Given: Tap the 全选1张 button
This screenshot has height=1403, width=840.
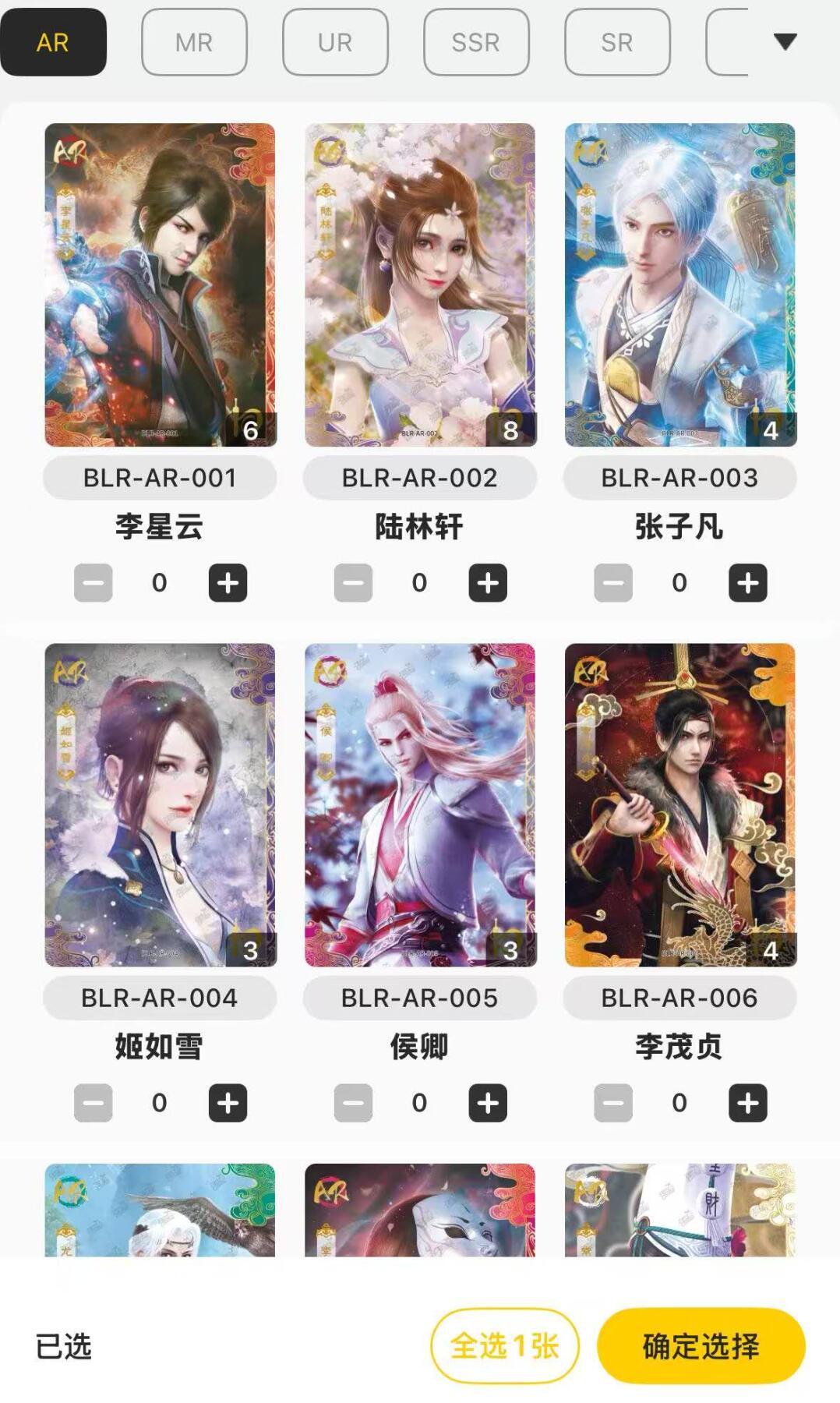Looking at the screenshot, I should click(505, 1345).
